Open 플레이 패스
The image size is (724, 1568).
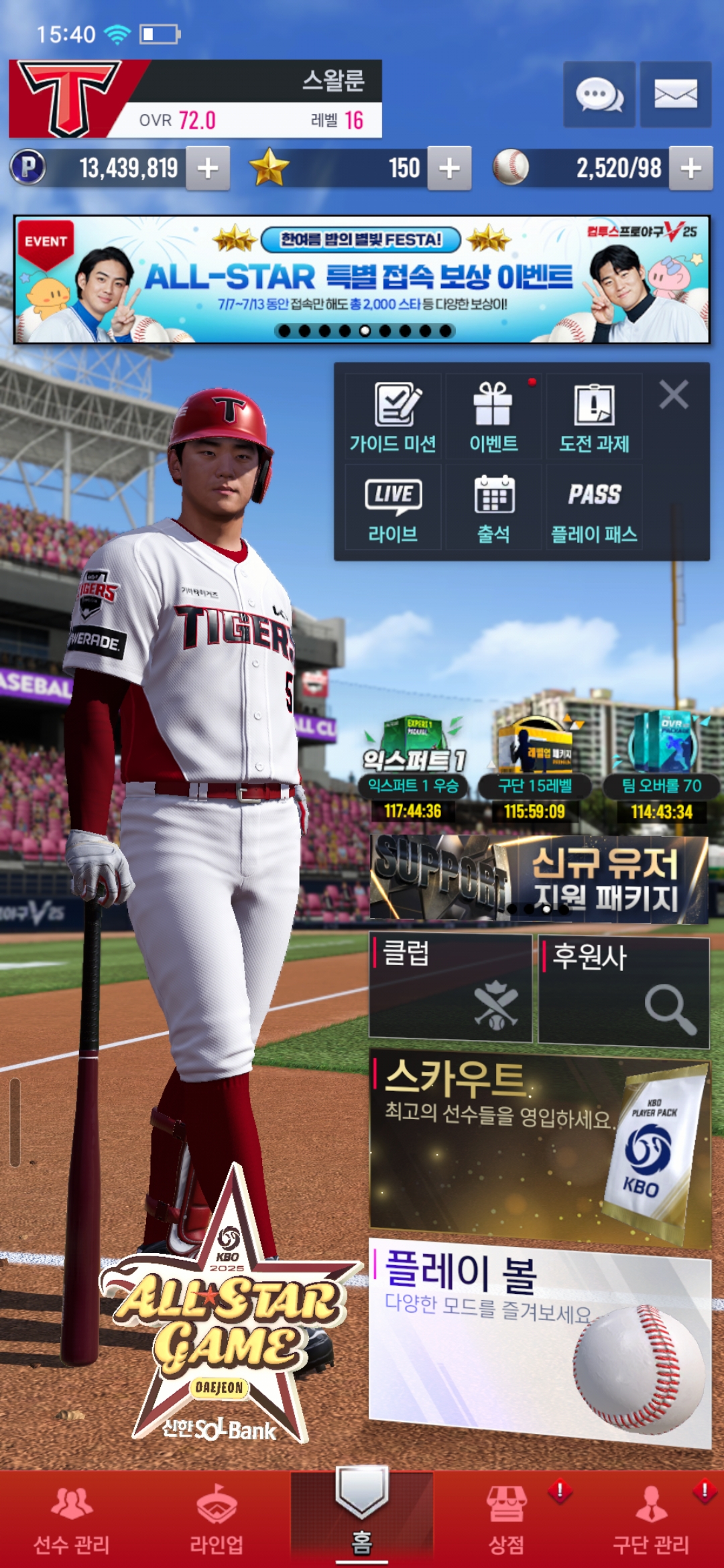594,509
